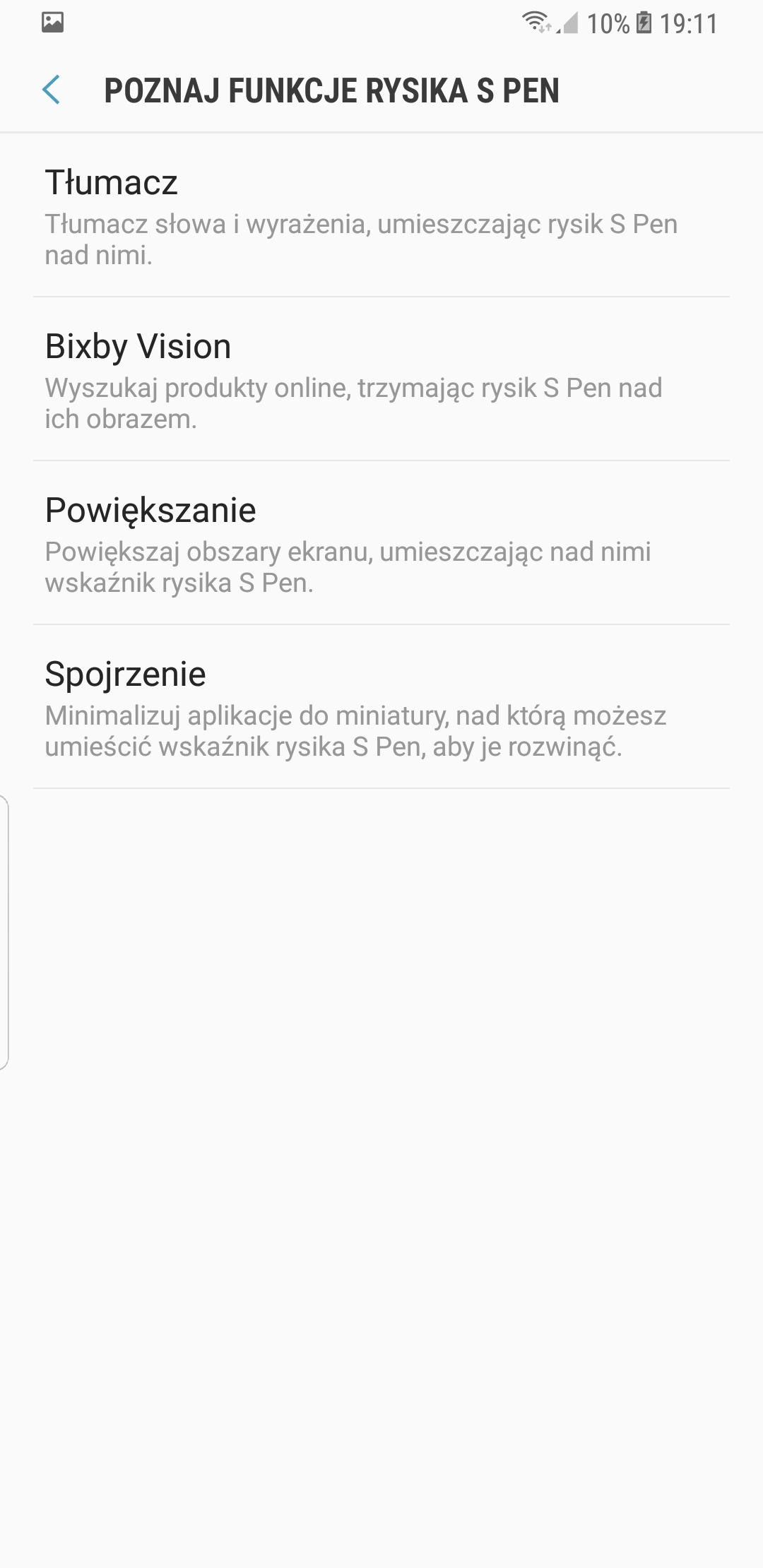The height and width of the screenshot is (1568, 763).
Task: Go back using the top-left arrow
Action: (51, 90)
